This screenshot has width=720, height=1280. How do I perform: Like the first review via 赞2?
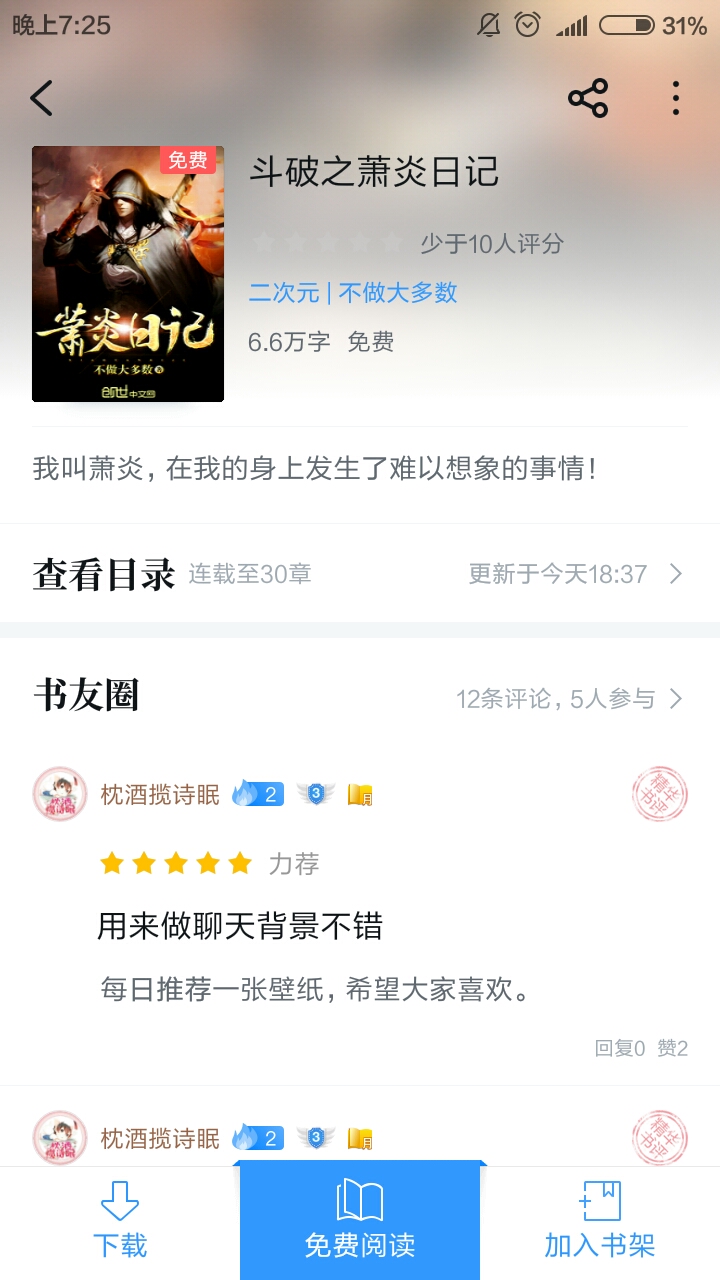[x=672, y=1048]
